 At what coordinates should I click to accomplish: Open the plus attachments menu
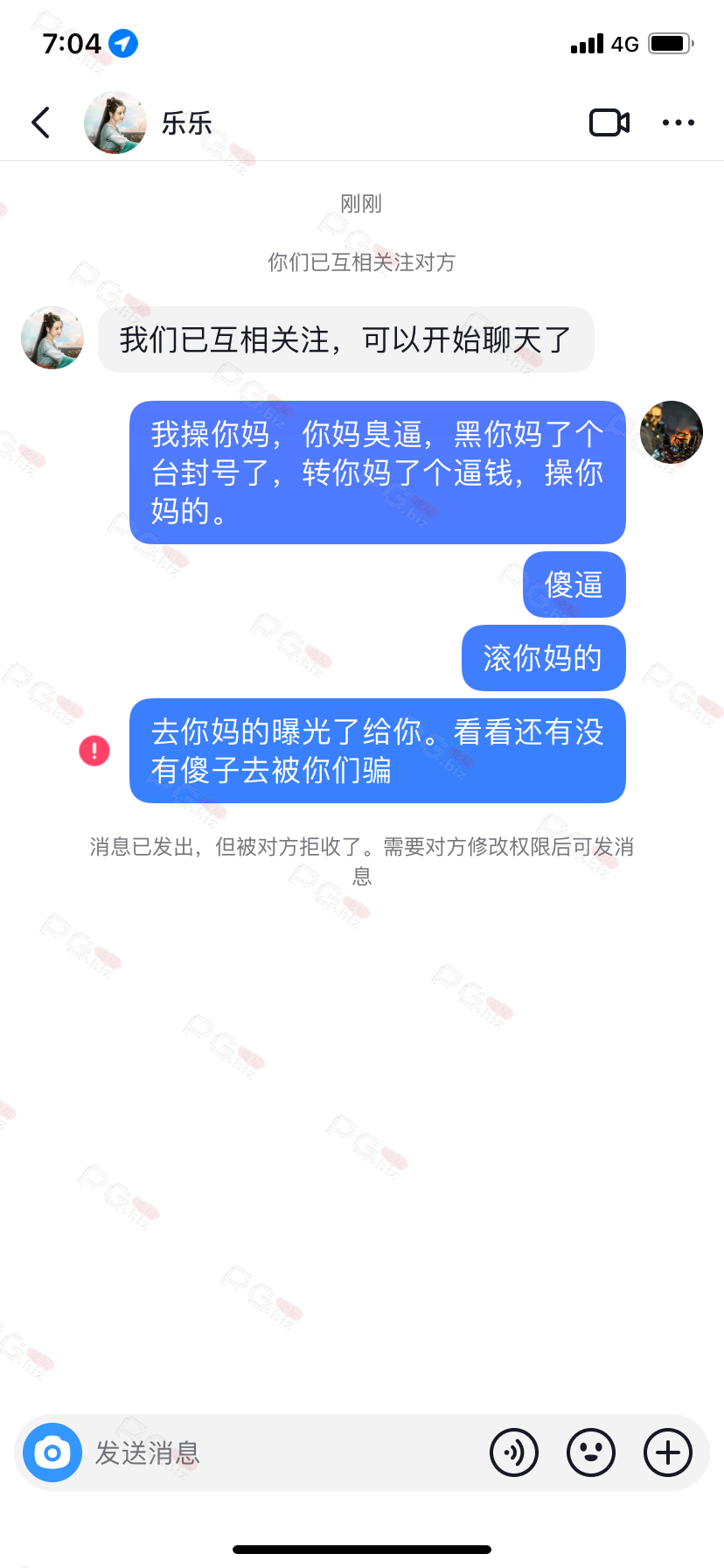tap(668, 1452)
